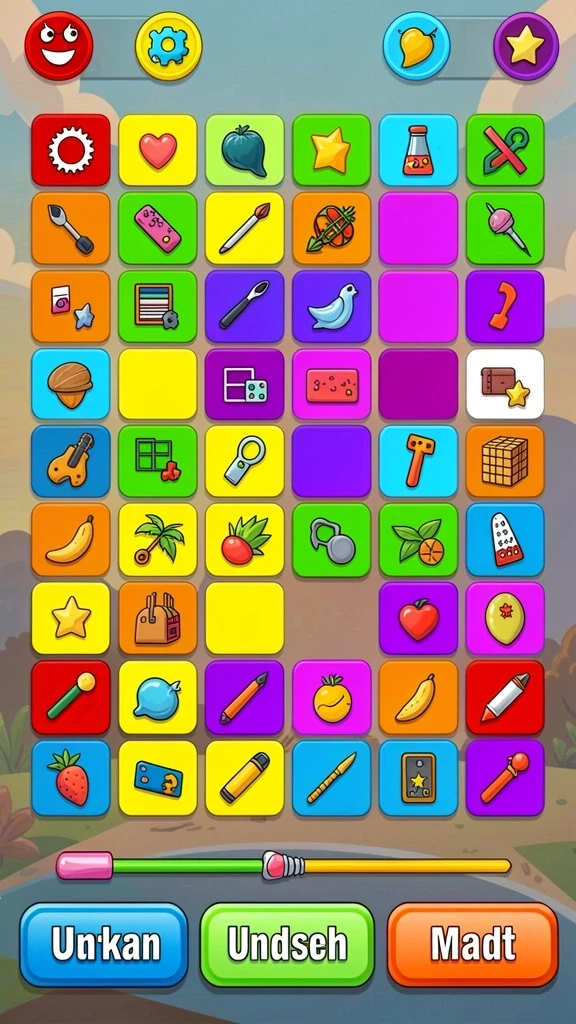The height and width of the screenshot is (1024, 576).
Task: Open the purple star button at top
Action: click(526, 46)
